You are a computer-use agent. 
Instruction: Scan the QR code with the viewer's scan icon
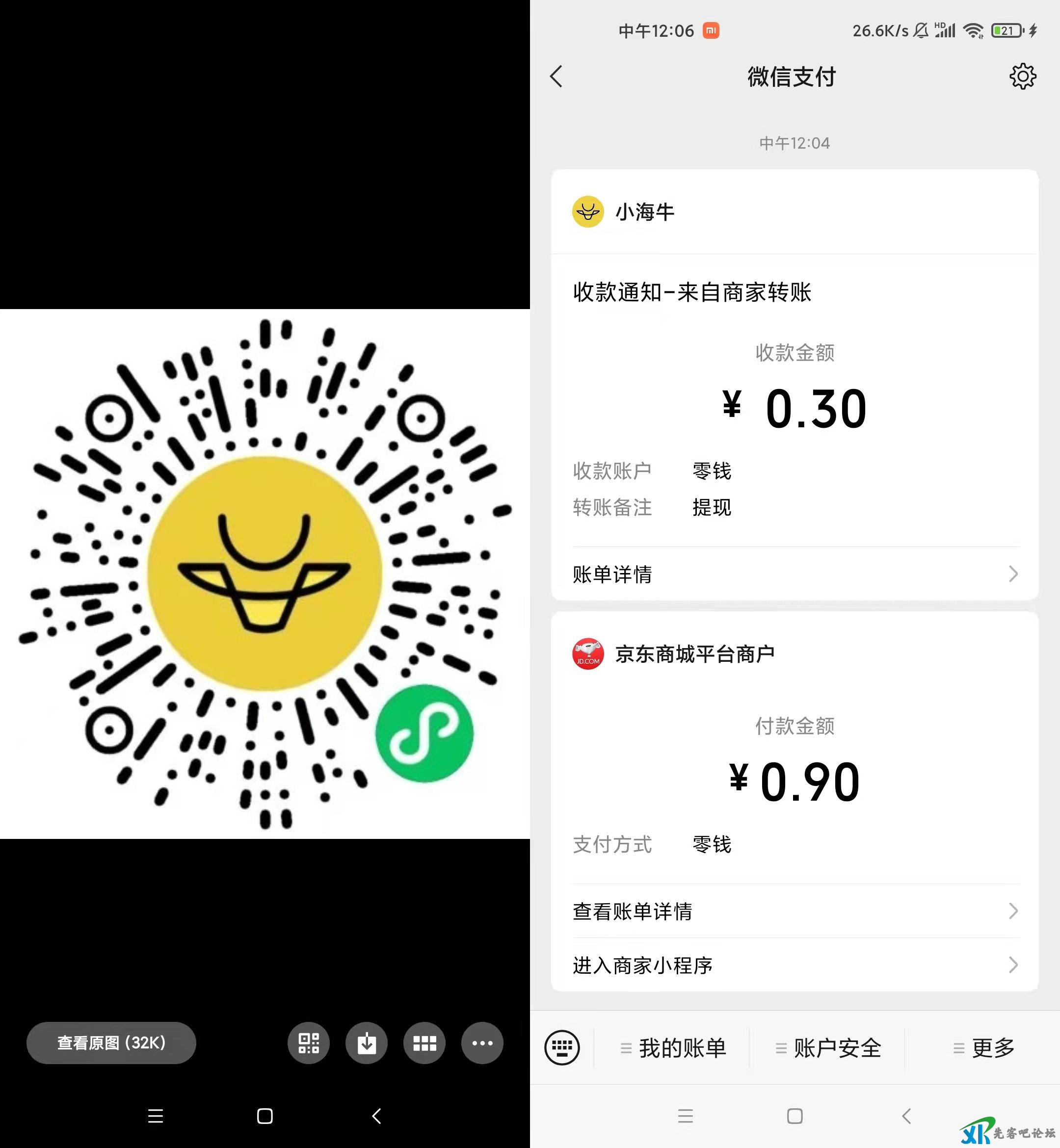click(x=309, y=1043)
